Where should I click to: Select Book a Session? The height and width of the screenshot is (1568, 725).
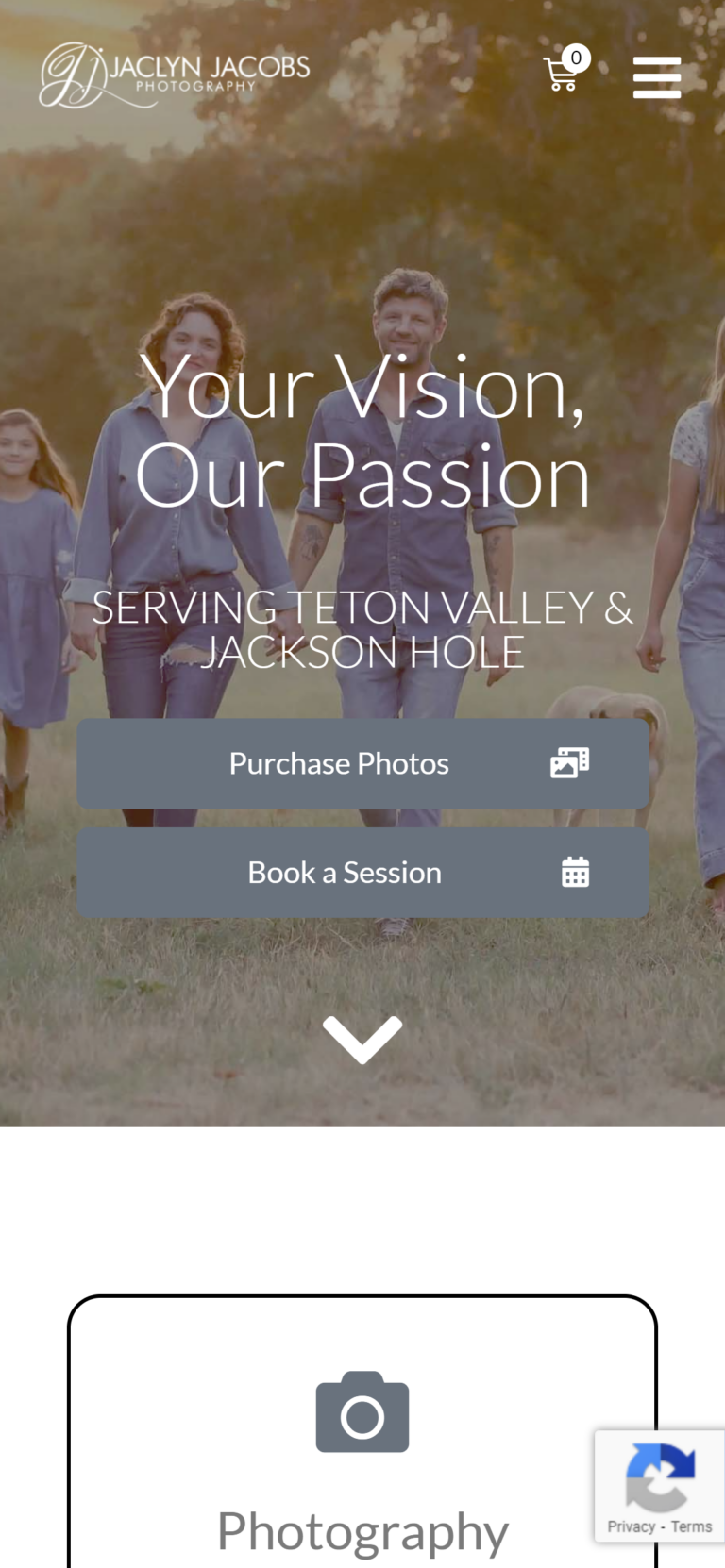(x=362, y=873)
